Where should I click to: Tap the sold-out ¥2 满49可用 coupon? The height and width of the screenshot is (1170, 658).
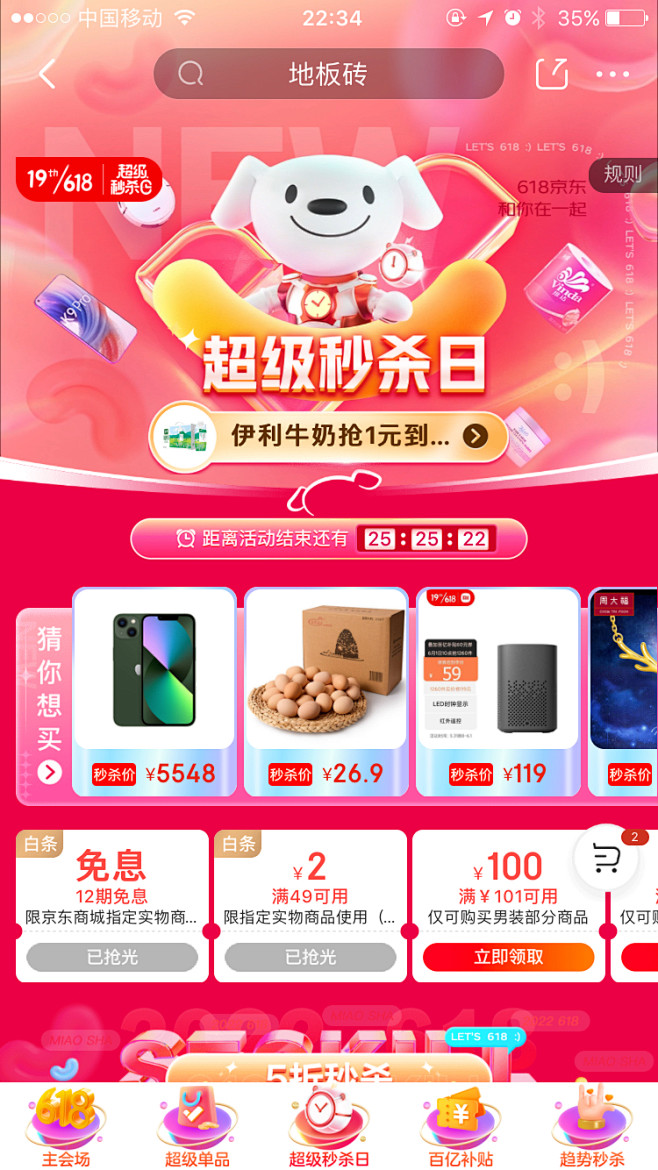(x=310, y=906)
